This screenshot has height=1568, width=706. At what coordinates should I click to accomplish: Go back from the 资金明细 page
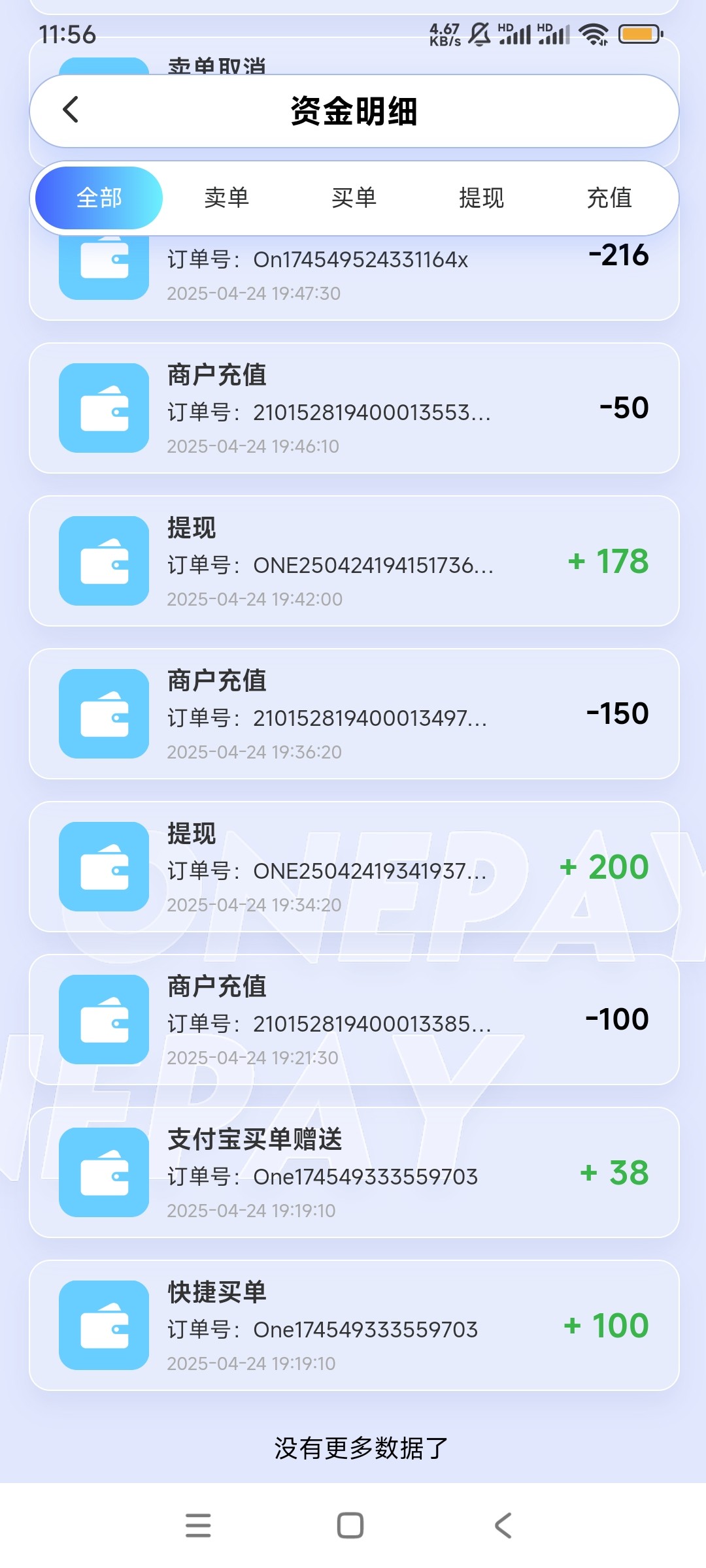[71, 110]
